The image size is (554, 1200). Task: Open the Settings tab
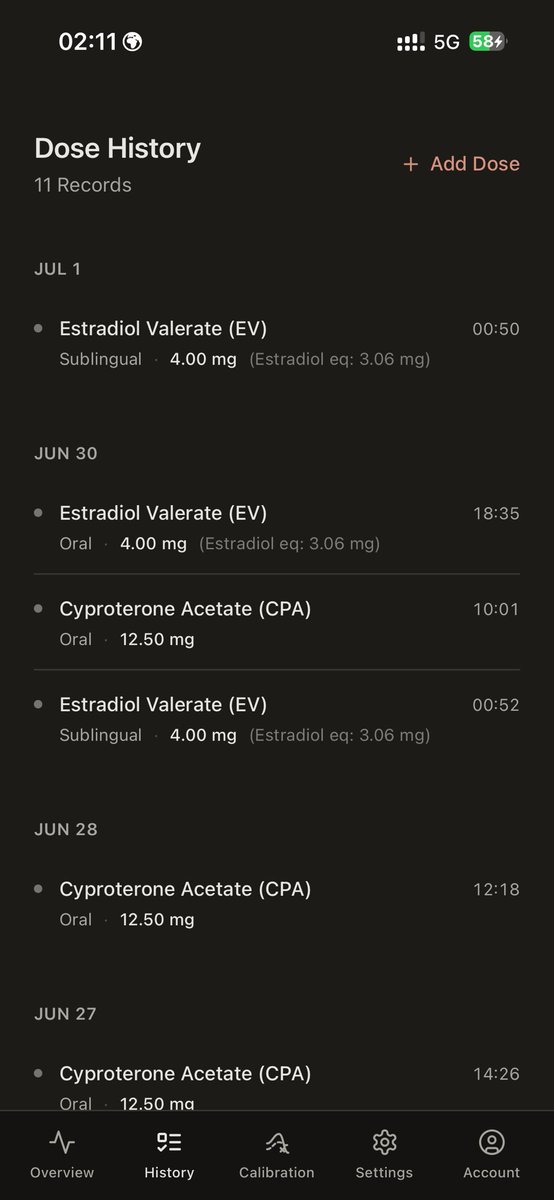(x=384, y=1155)
